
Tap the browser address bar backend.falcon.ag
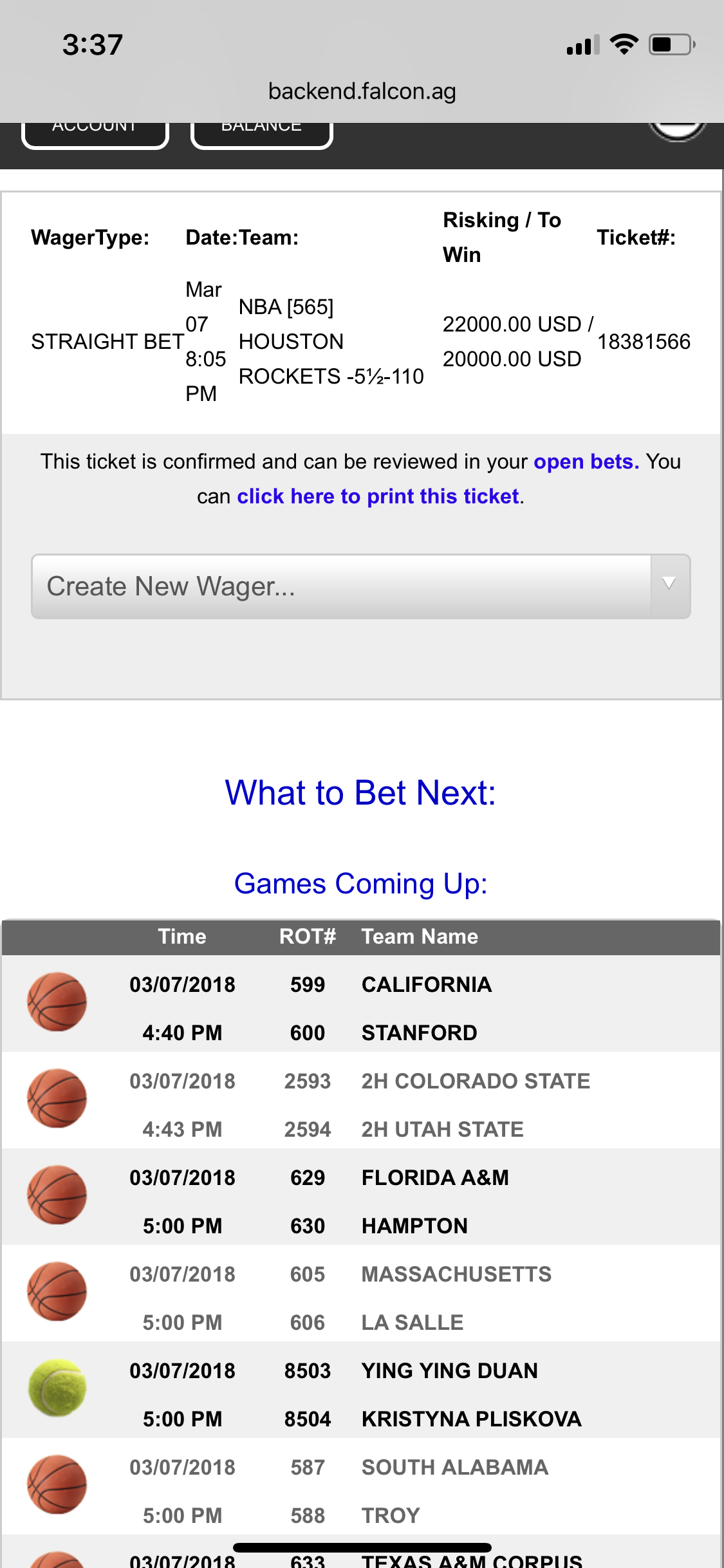(362, 91)
